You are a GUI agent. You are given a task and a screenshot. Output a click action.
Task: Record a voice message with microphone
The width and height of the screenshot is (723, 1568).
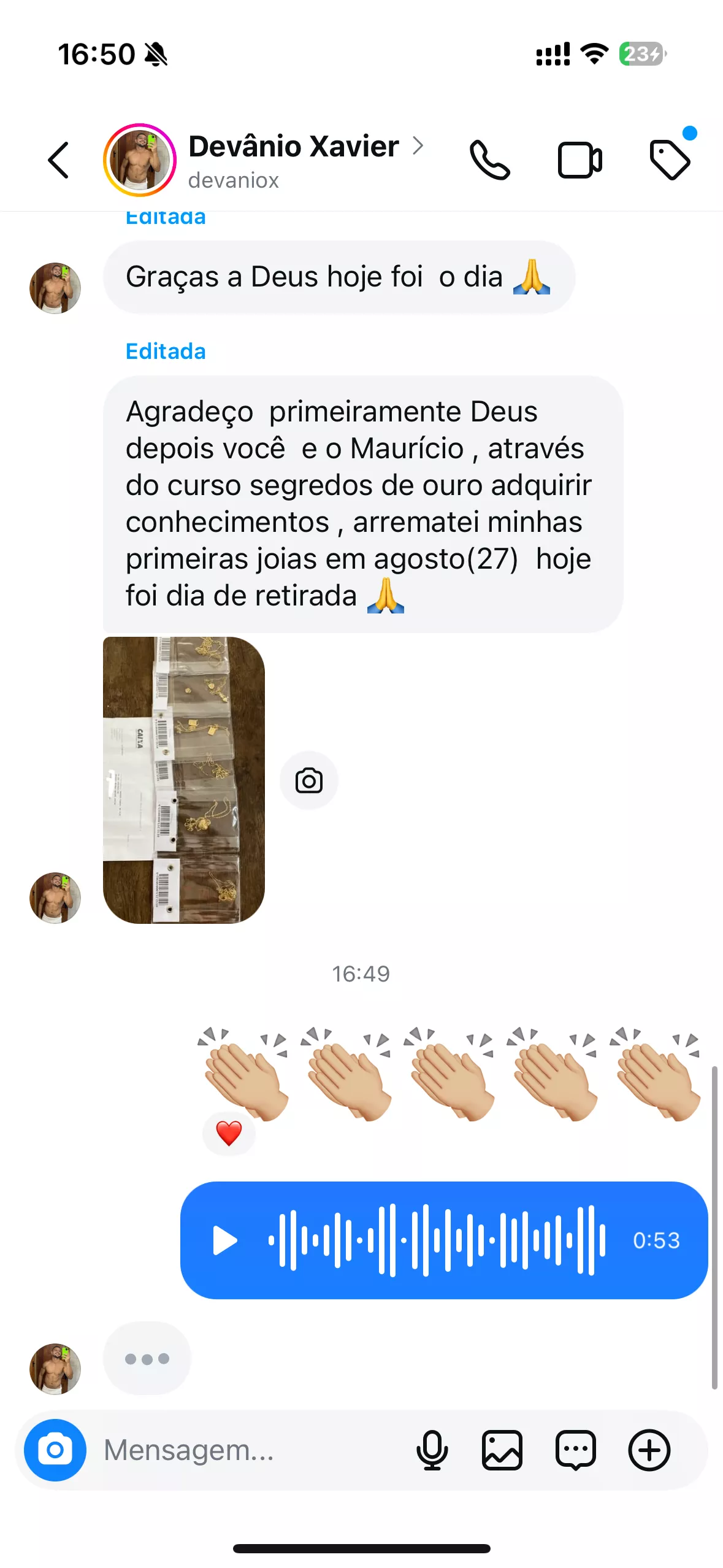point(432,1450)
